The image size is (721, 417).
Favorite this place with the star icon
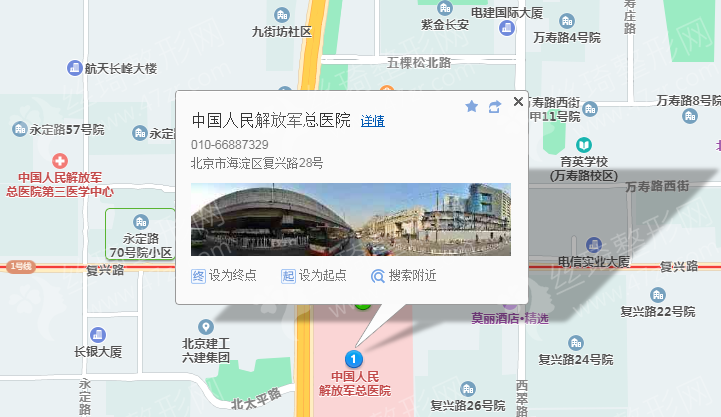tap(472, 106)
